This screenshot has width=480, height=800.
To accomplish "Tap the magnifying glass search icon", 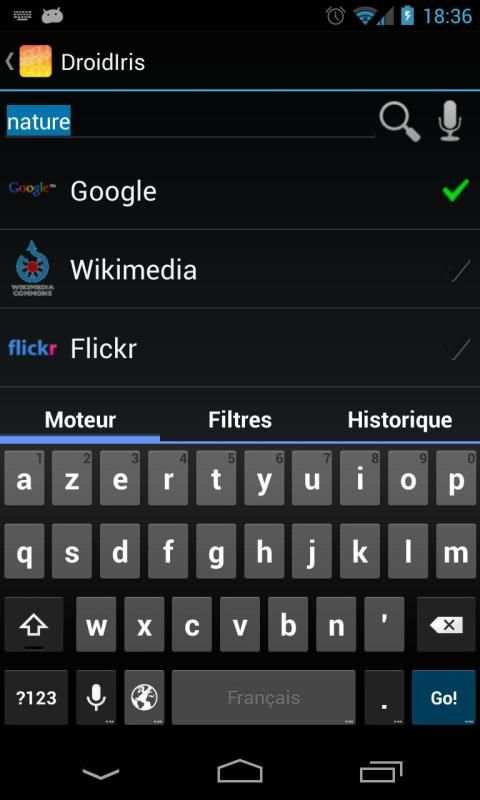I will [x=399, y=121].
